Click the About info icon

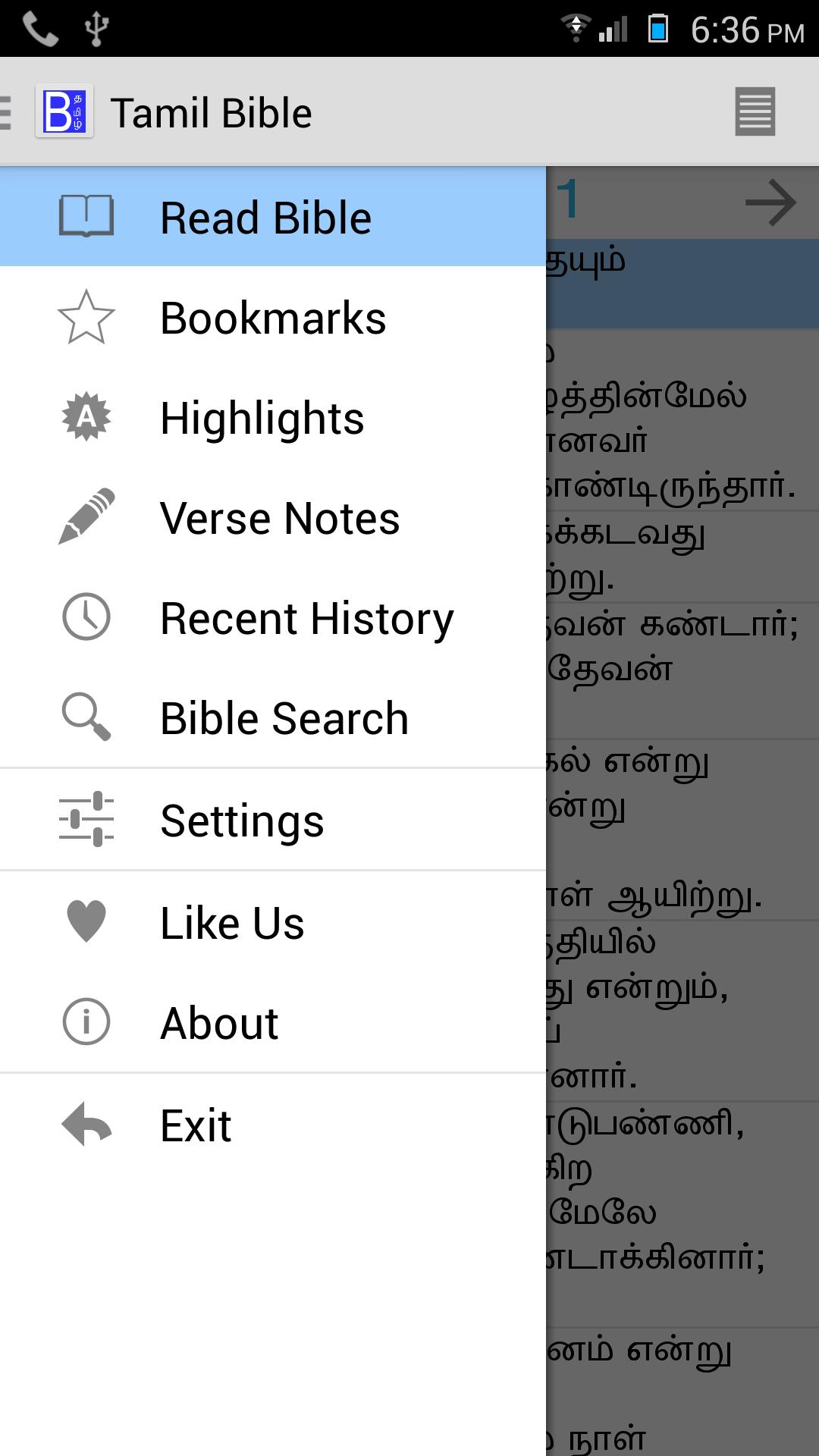(86, 1023)
